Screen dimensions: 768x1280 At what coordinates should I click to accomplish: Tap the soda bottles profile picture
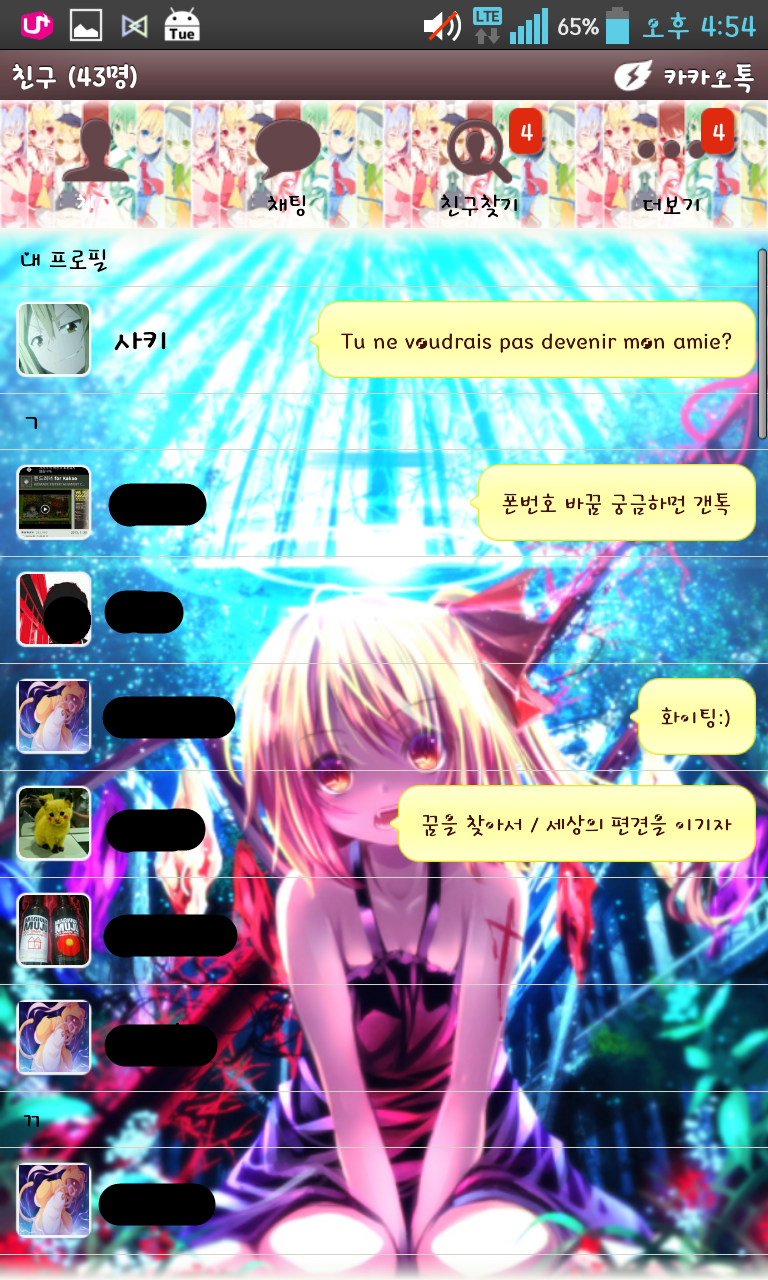point(54,930)
